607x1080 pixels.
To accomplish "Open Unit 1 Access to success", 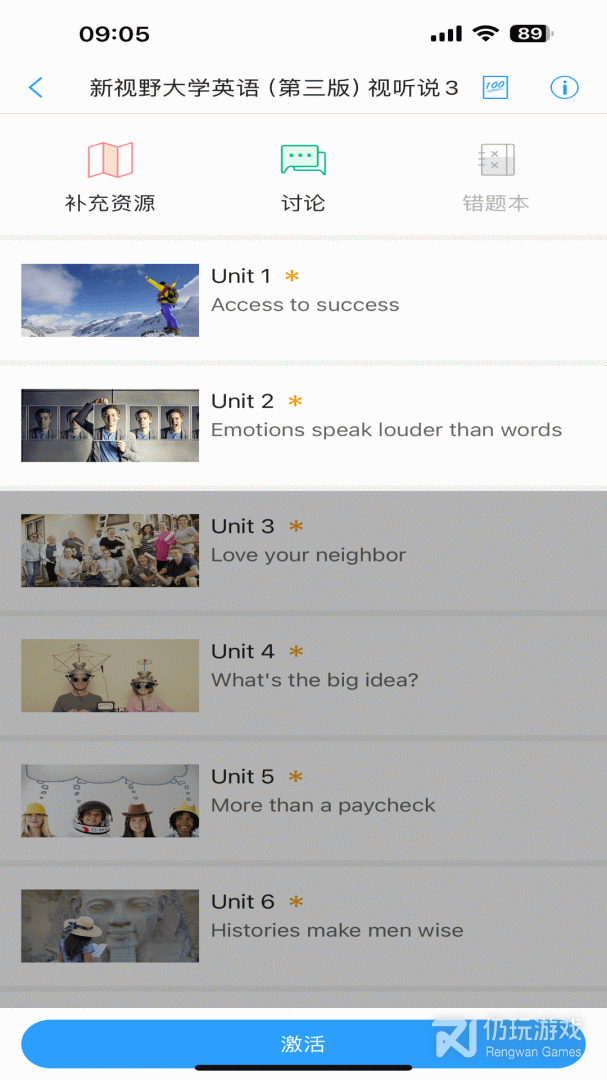I will [303, 300].
